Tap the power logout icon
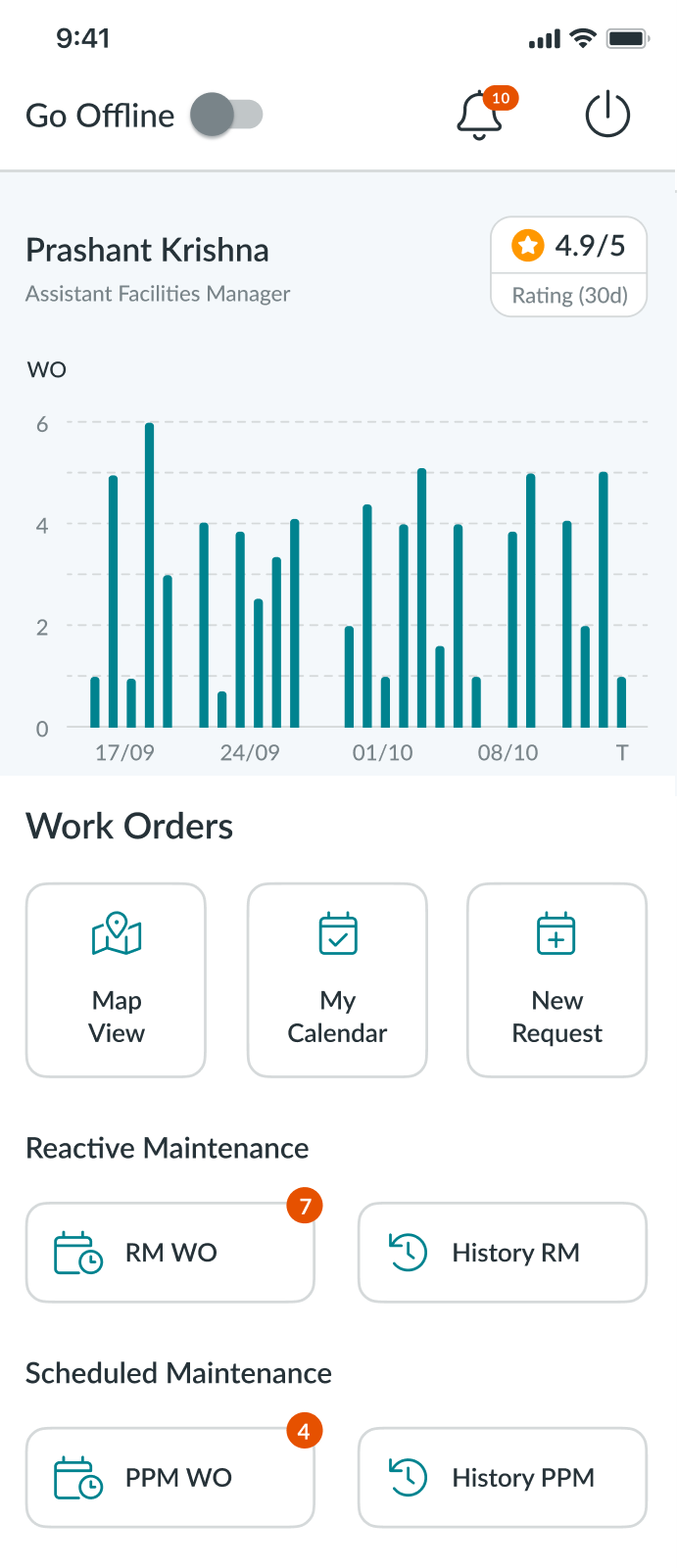 click(607, 116)
